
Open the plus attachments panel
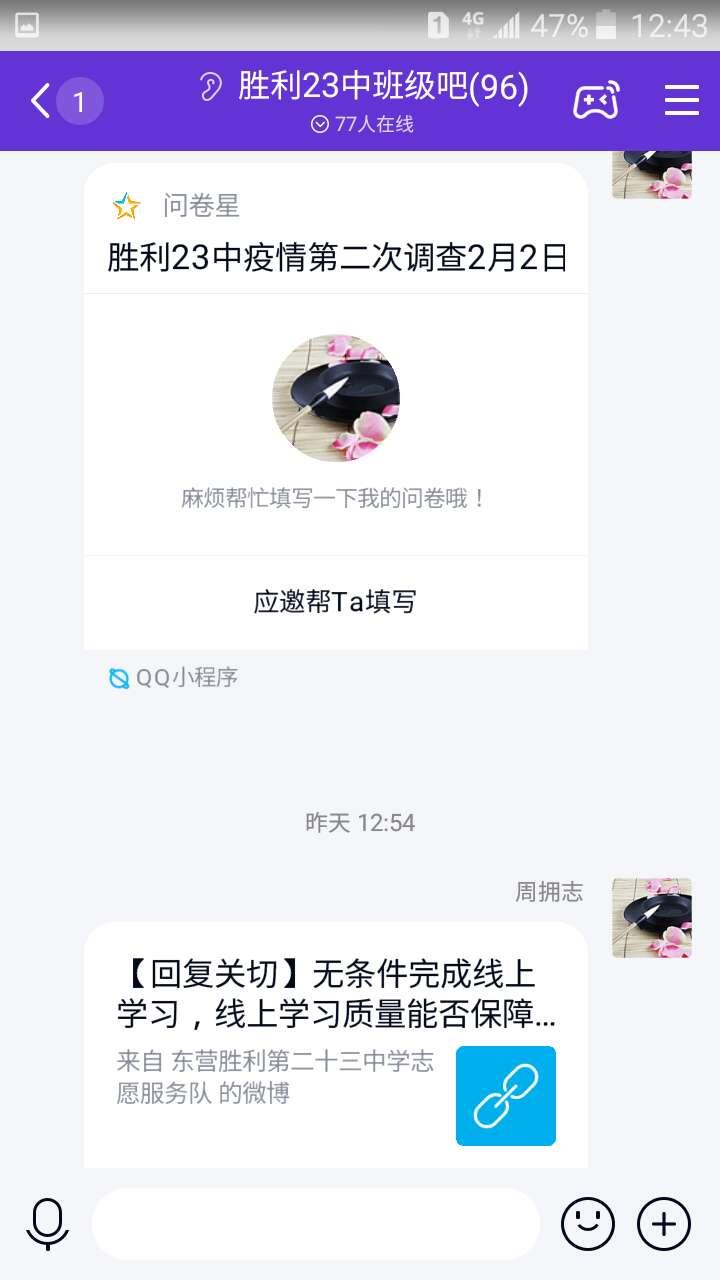pyautogui.click(x=664, y=1223)
